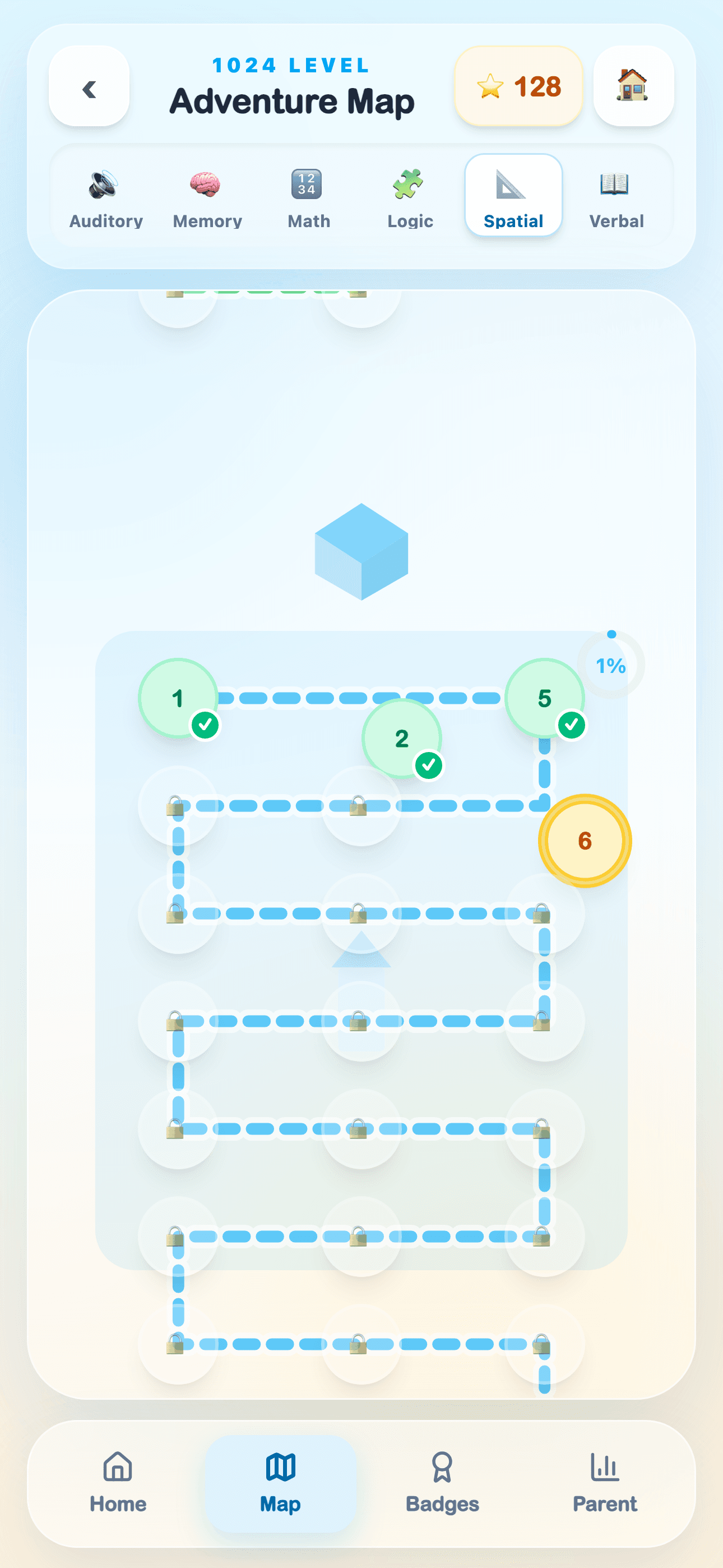Switch to the Auditory category

(106, 195)
